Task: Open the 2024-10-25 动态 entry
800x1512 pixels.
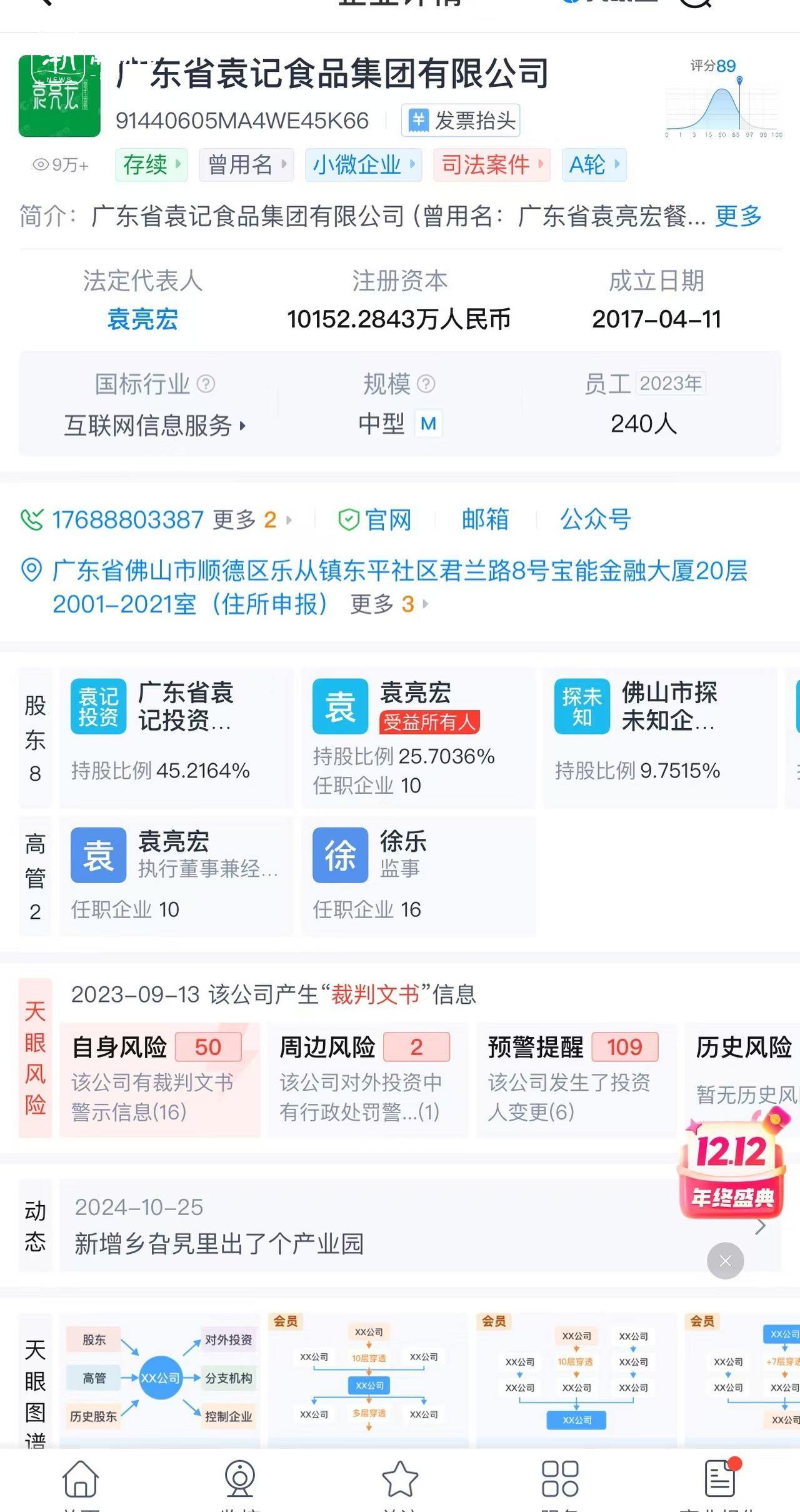Action: [x=375, y=1226]
